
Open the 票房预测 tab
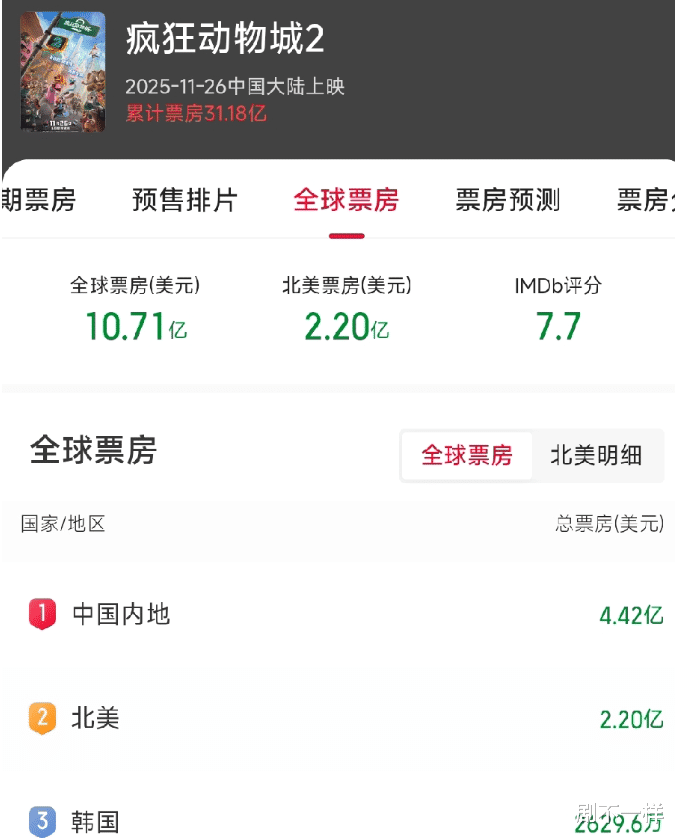508,200
